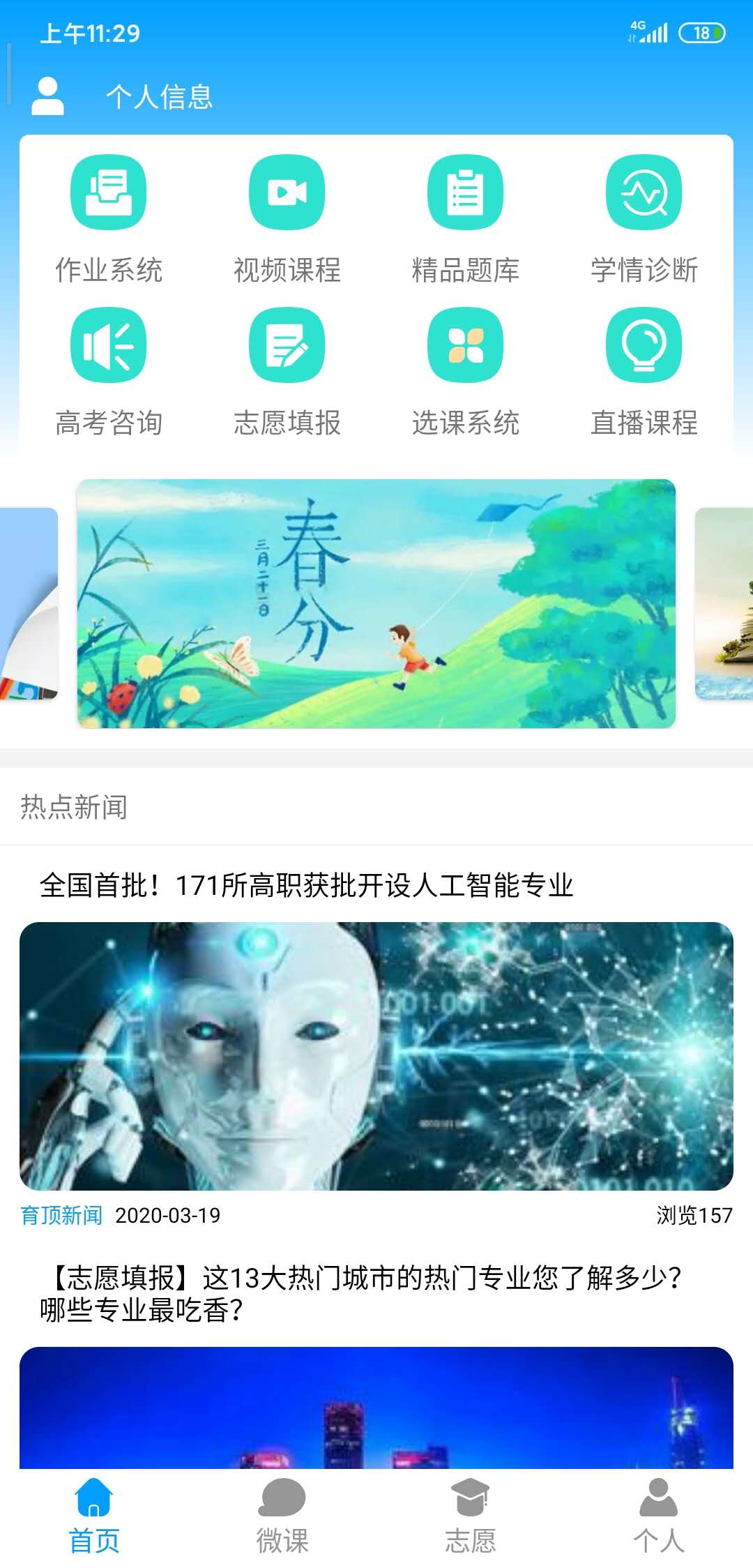Select the 精品题库 question bank icon
The image size is (753, 1568).
[x=465, y=193]
